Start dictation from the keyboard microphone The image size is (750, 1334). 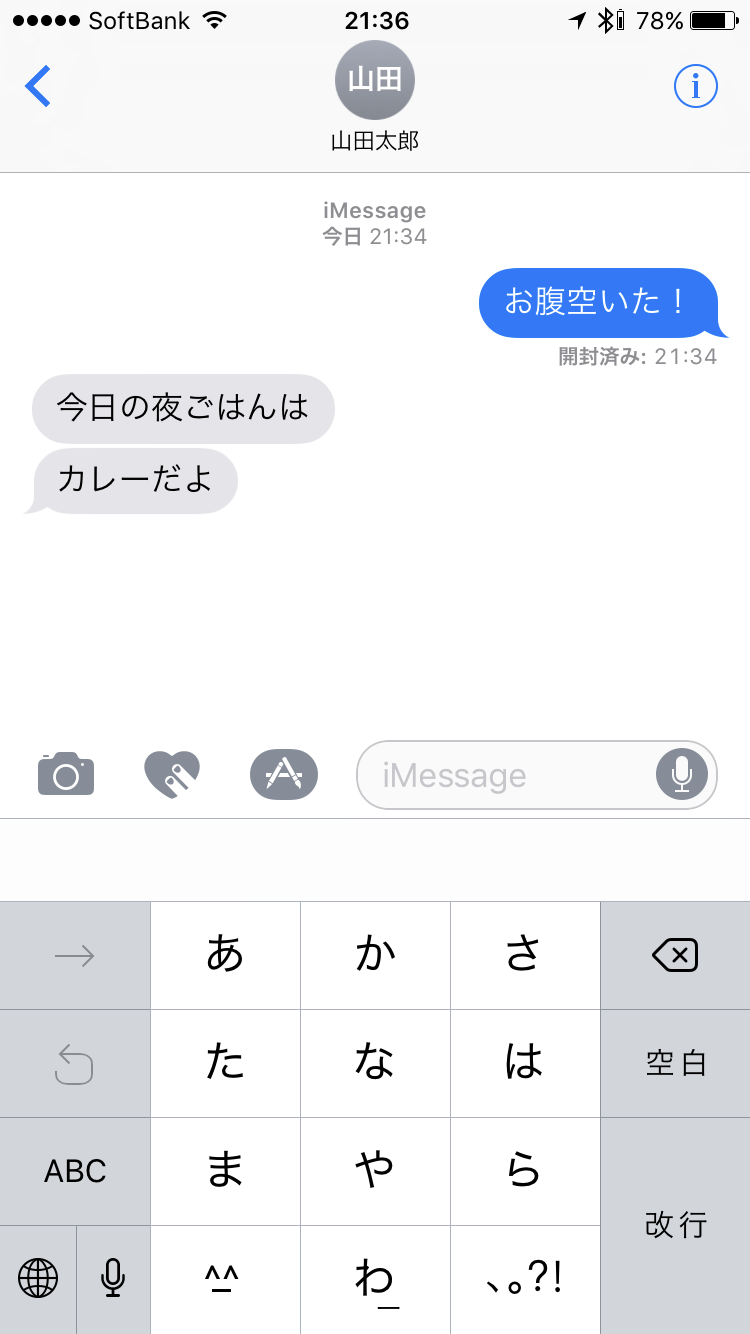(113, 1278)
